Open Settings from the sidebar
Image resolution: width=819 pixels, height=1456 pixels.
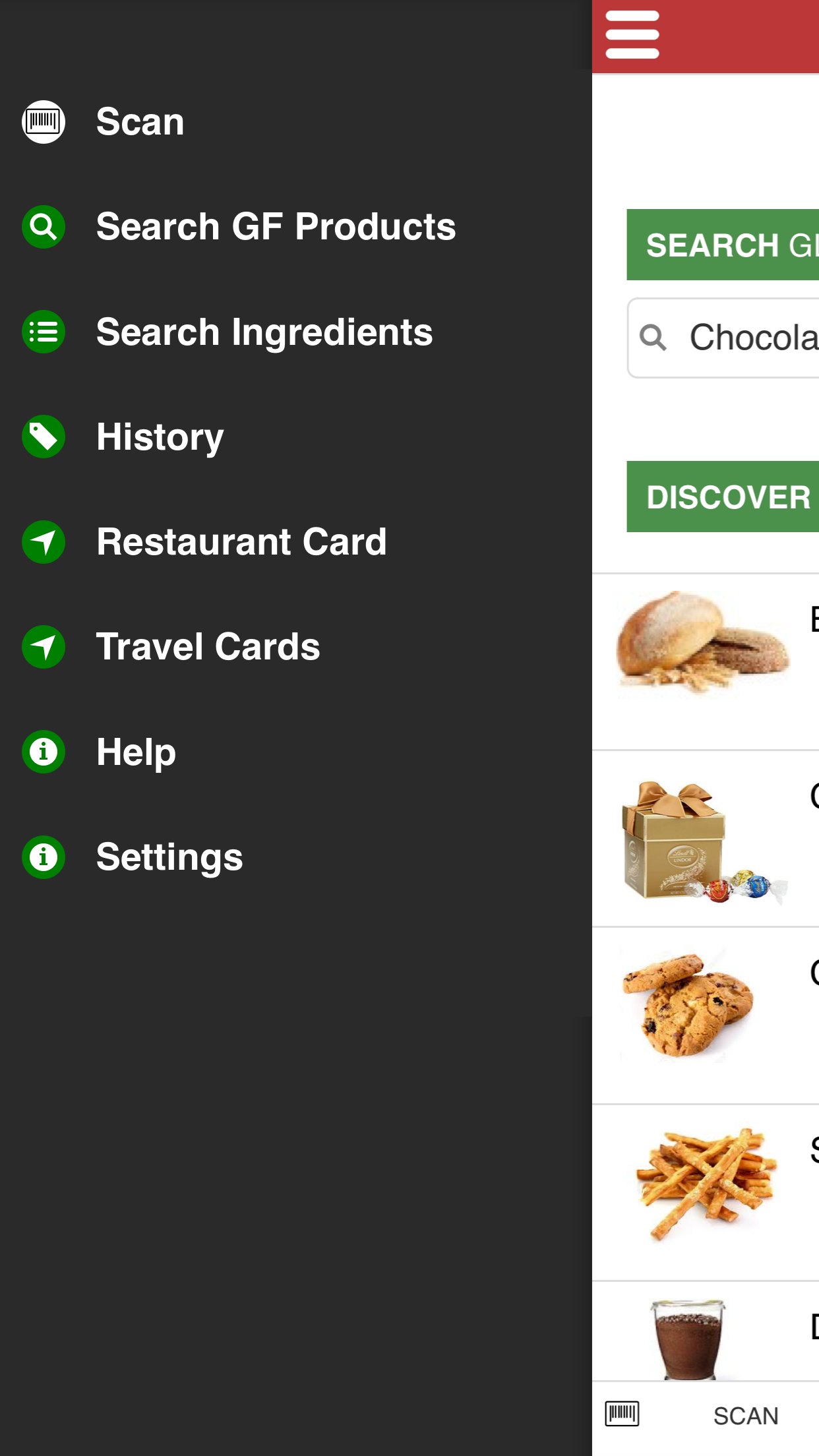tap(169, 858)
